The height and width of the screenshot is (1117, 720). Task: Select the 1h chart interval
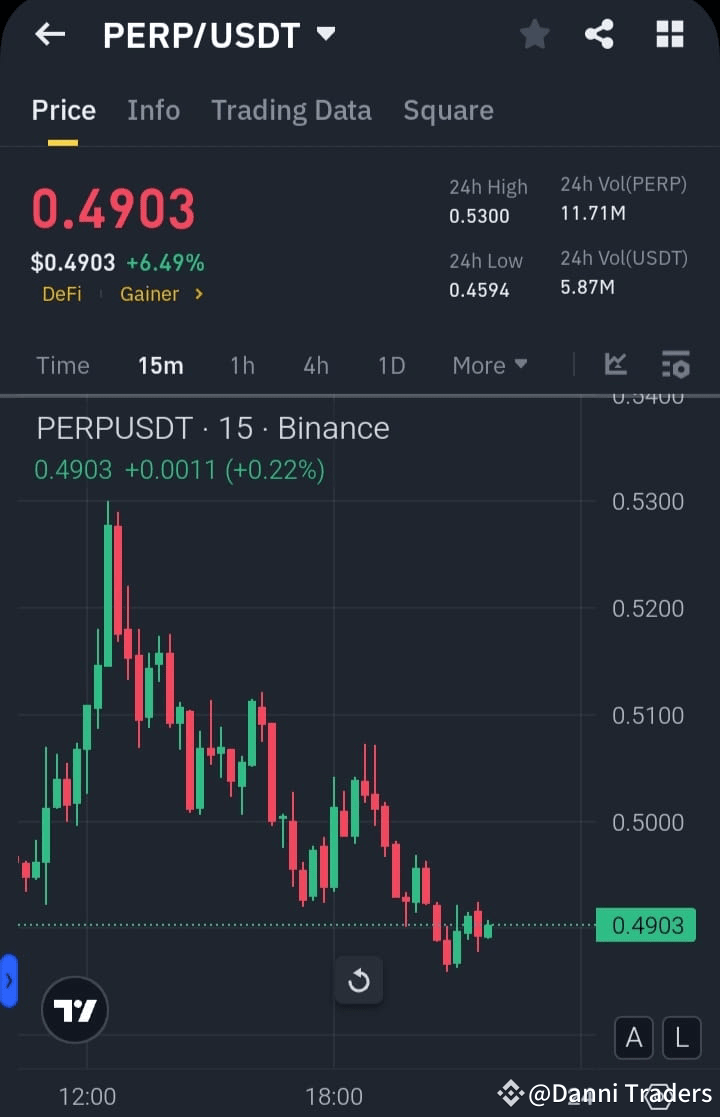click(x=242, y=365)
